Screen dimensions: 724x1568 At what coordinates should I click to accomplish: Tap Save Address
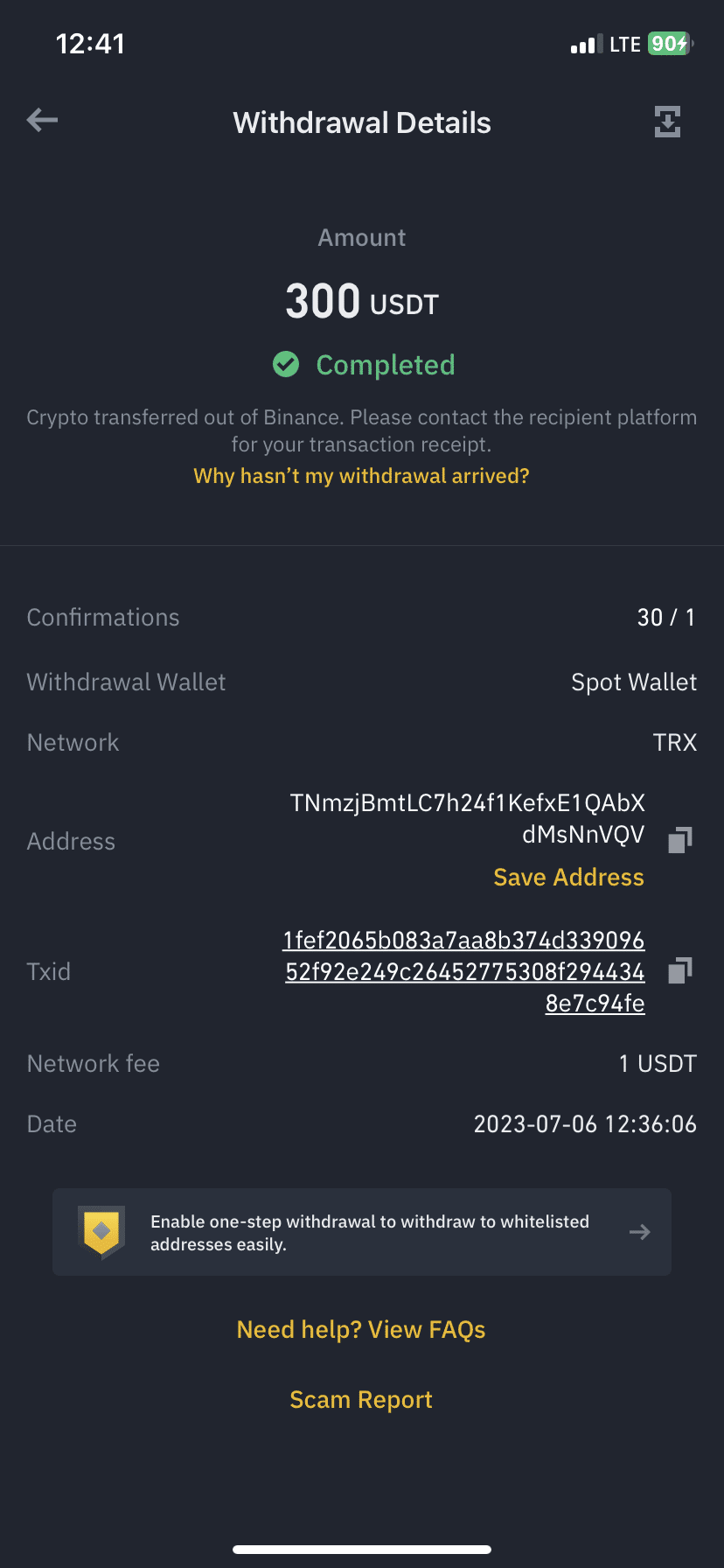pos(568,878)
